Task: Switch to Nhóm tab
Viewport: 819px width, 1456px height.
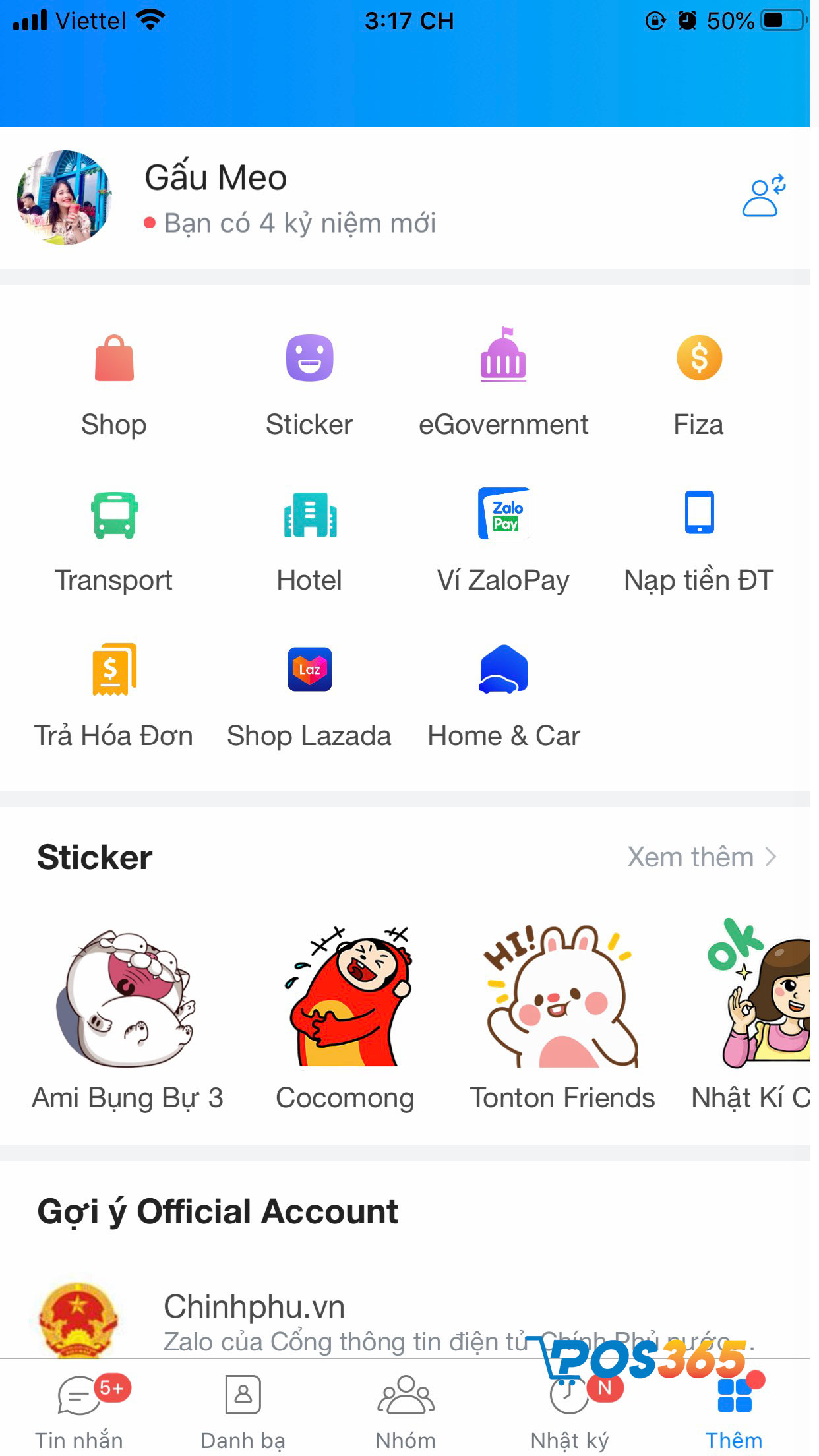Action: coord(406,1411)
